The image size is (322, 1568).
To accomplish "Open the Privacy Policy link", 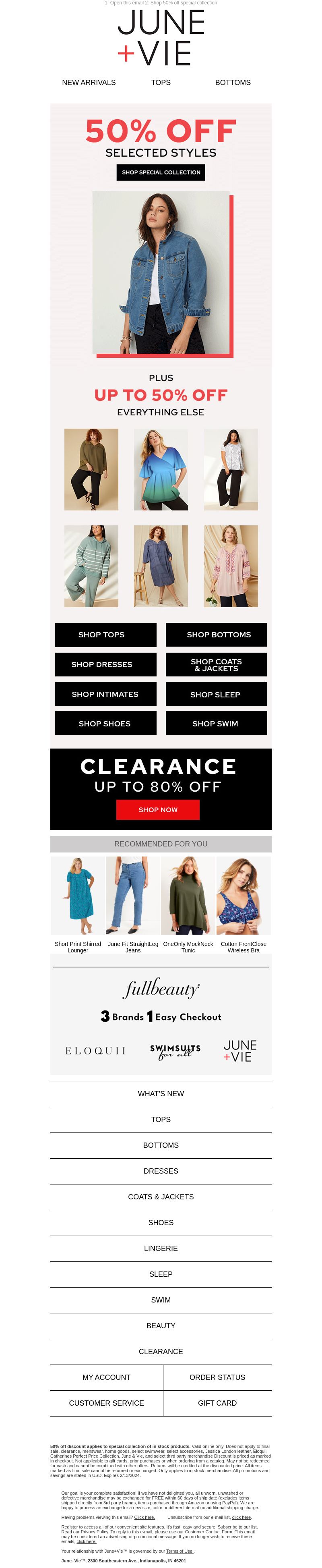I will click(94, 1531).
